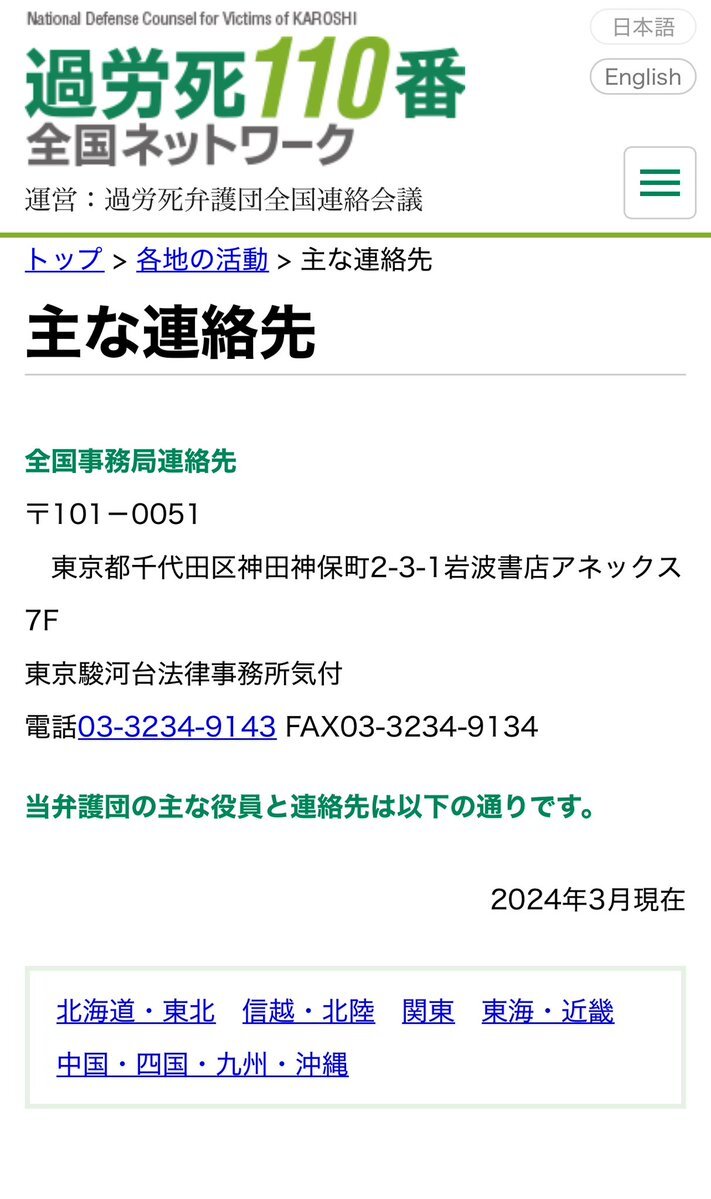Open the hamburger menu
The height and width of the screenshot is (1199, 711).
coord(659,182)
